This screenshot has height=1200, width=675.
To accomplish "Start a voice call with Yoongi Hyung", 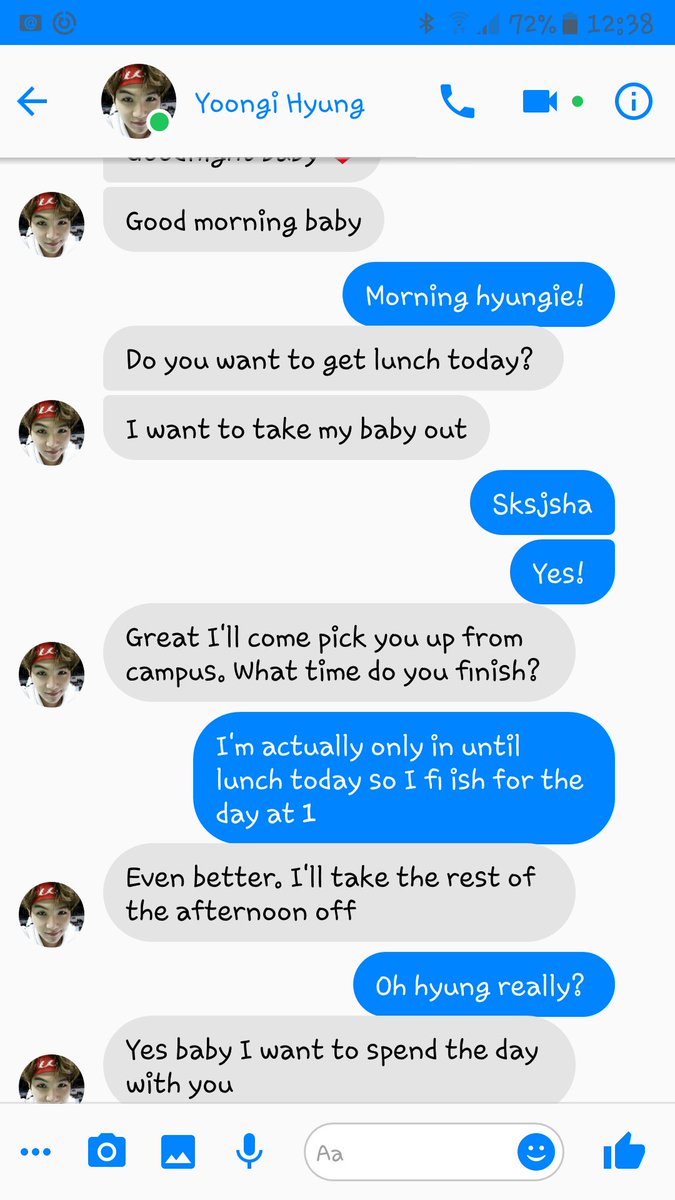I will (x=457, y=101).
